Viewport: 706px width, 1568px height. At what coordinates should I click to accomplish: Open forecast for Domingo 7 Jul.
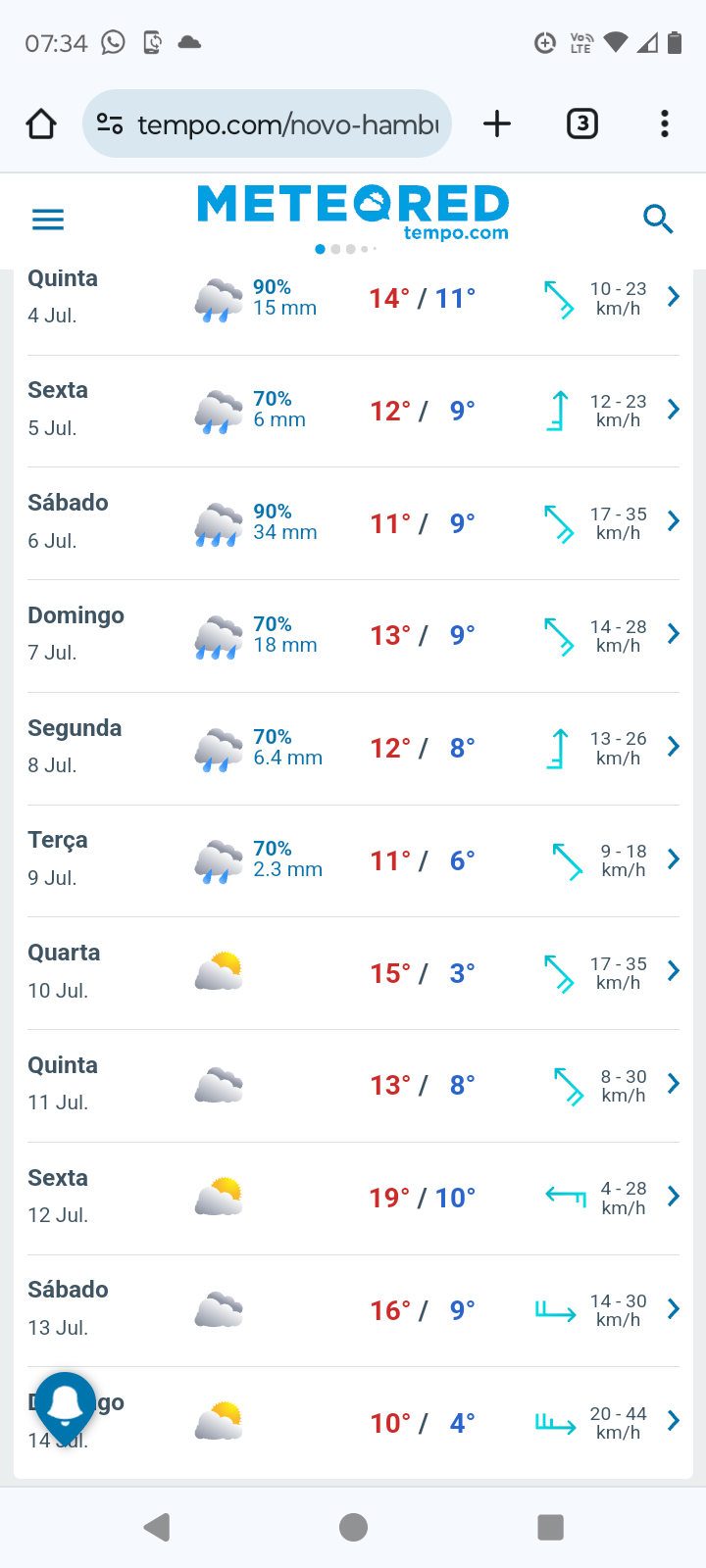(353, 636)
